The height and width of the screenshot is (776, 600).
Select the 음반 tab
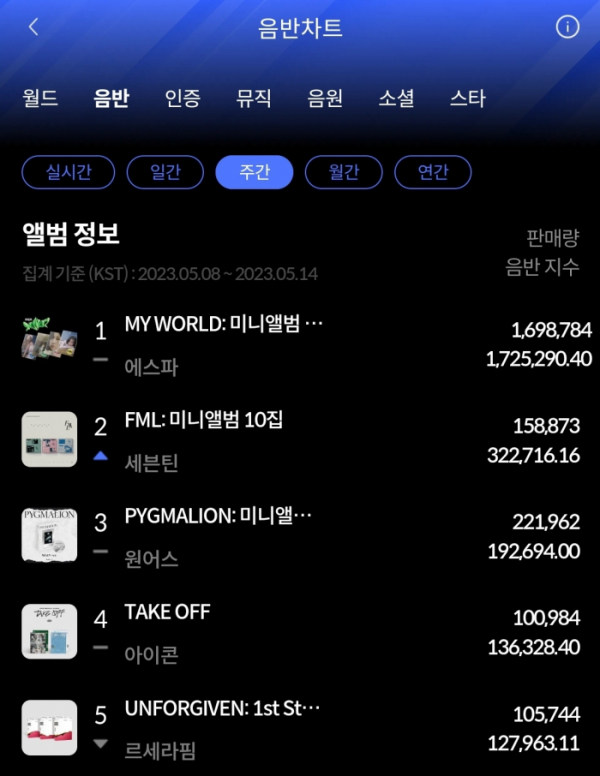point(111,98)
